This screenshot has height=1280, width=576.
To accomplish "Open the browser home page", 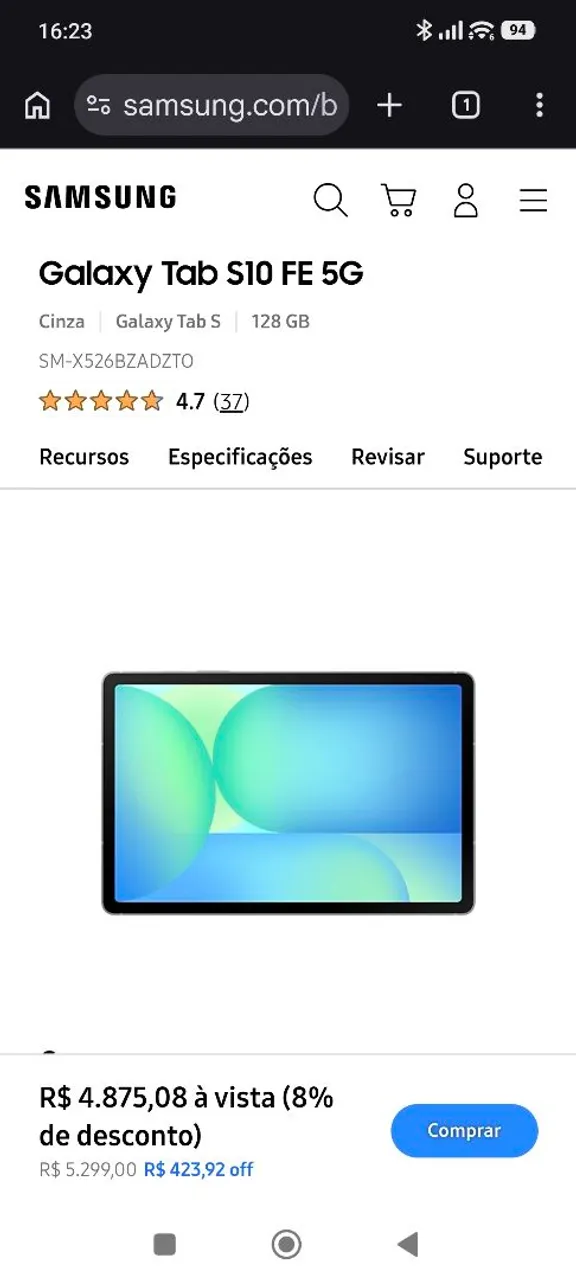I will 37,105.
